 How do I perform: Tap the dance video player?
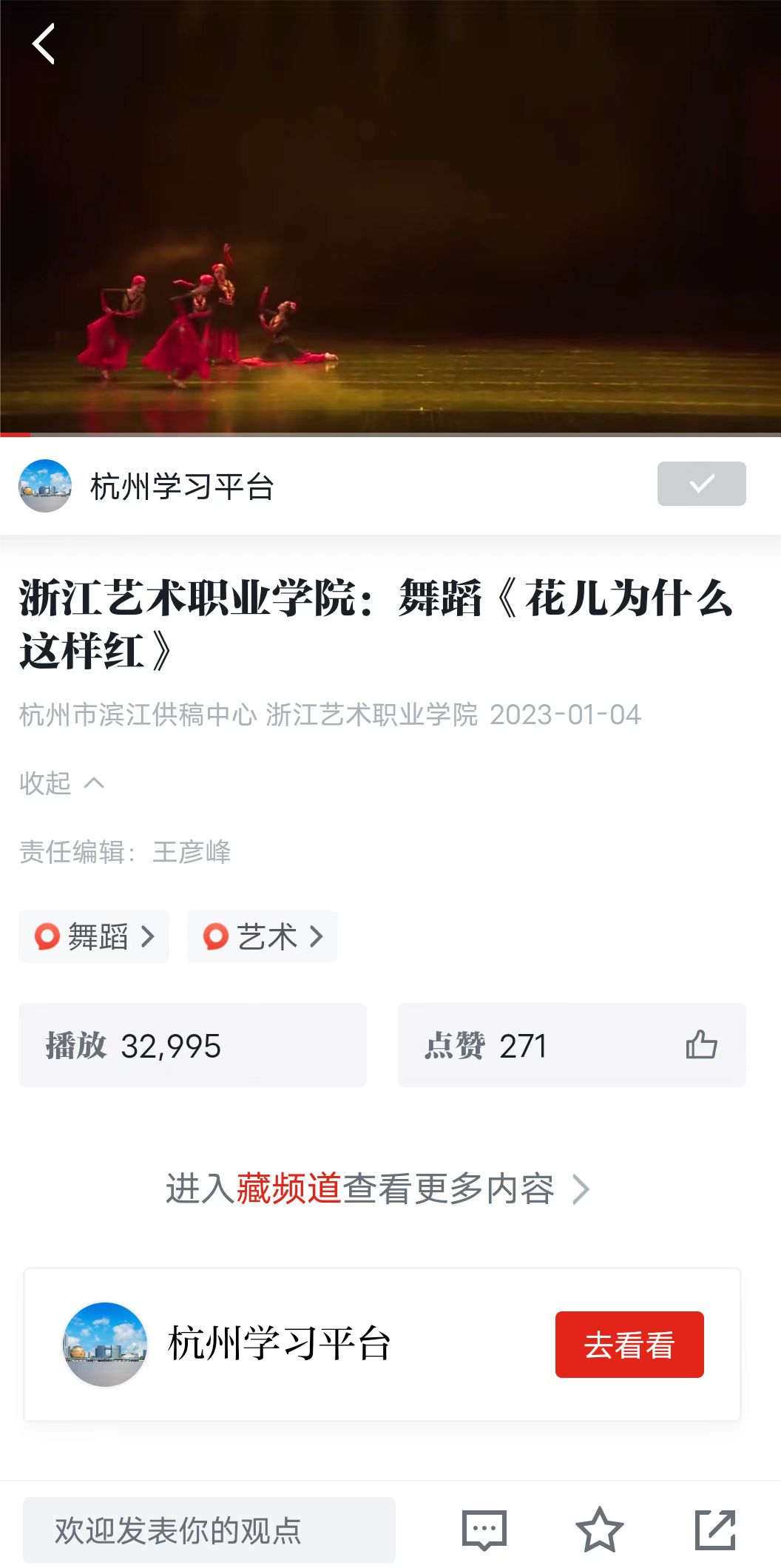coord(390,222)
